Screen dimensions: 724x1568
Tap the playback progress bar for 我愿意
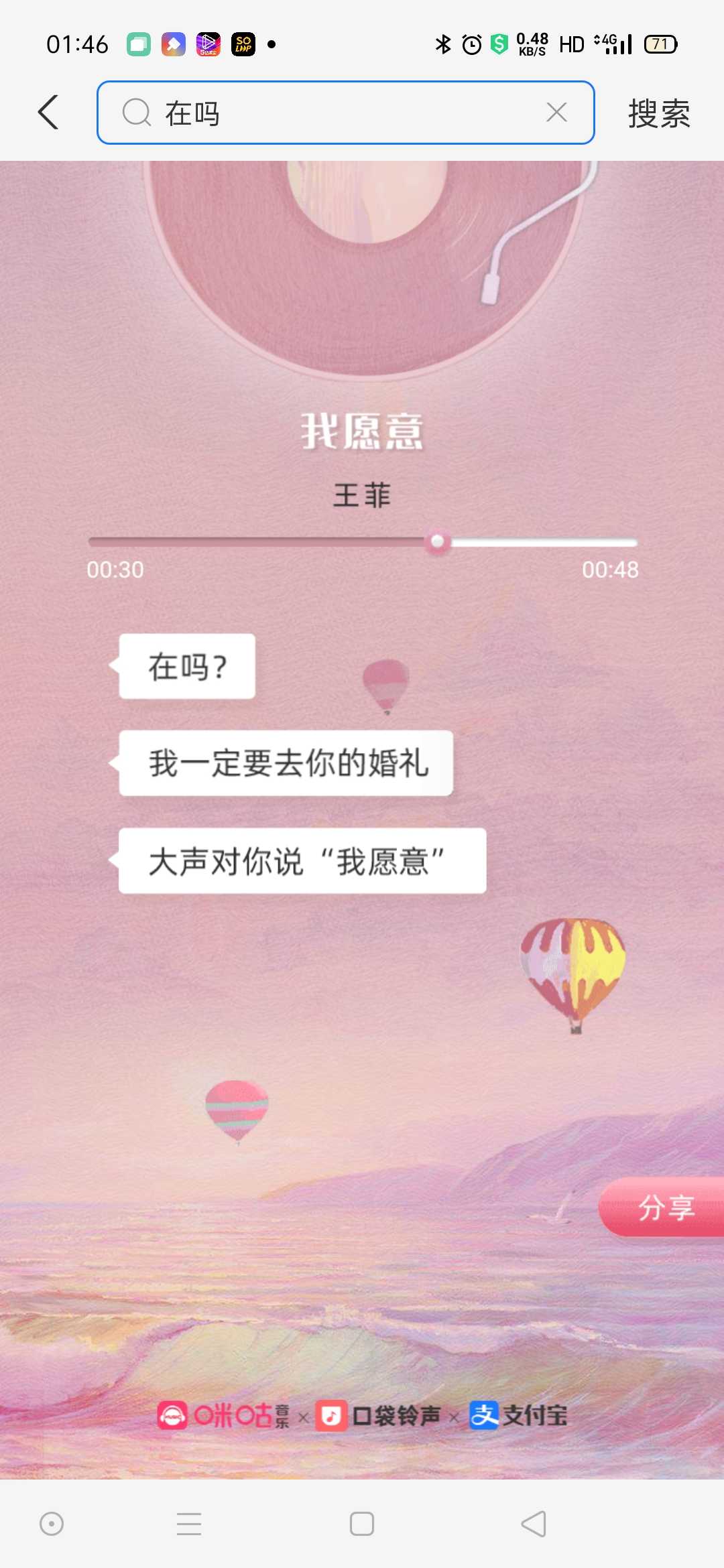pos(362,541)
